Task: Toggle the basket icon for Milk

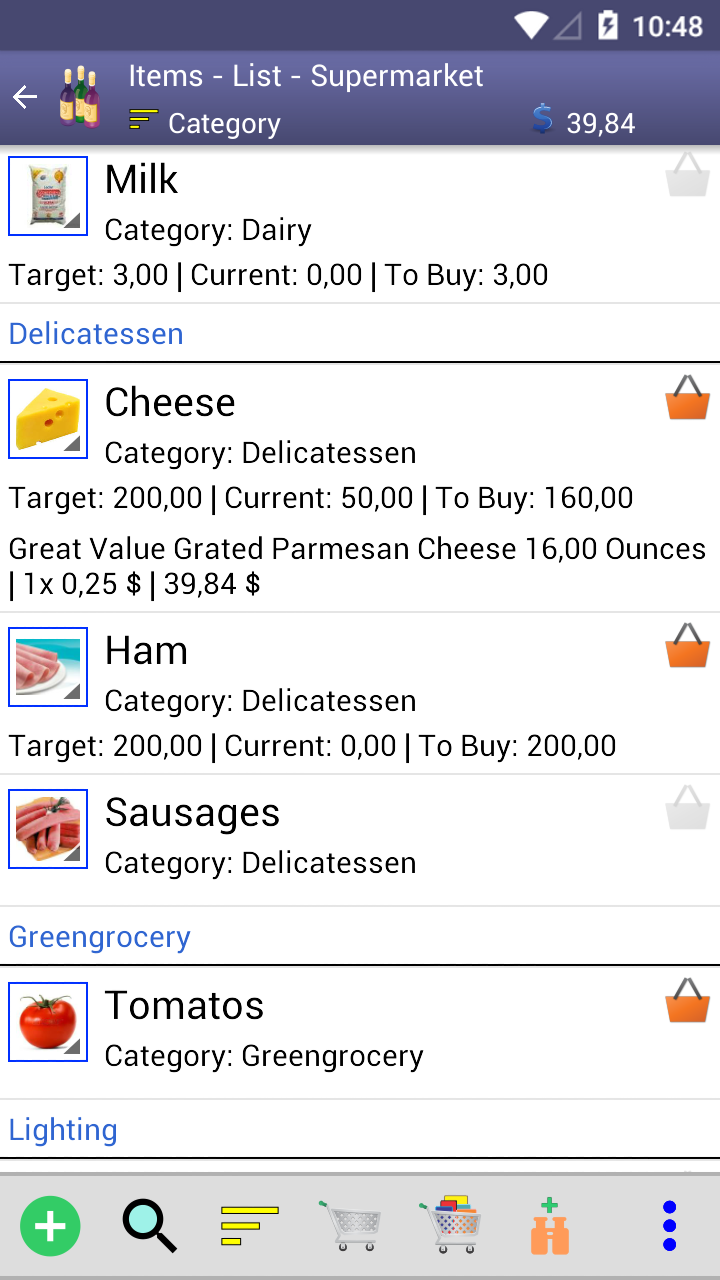Action: (x=687, y=174)
